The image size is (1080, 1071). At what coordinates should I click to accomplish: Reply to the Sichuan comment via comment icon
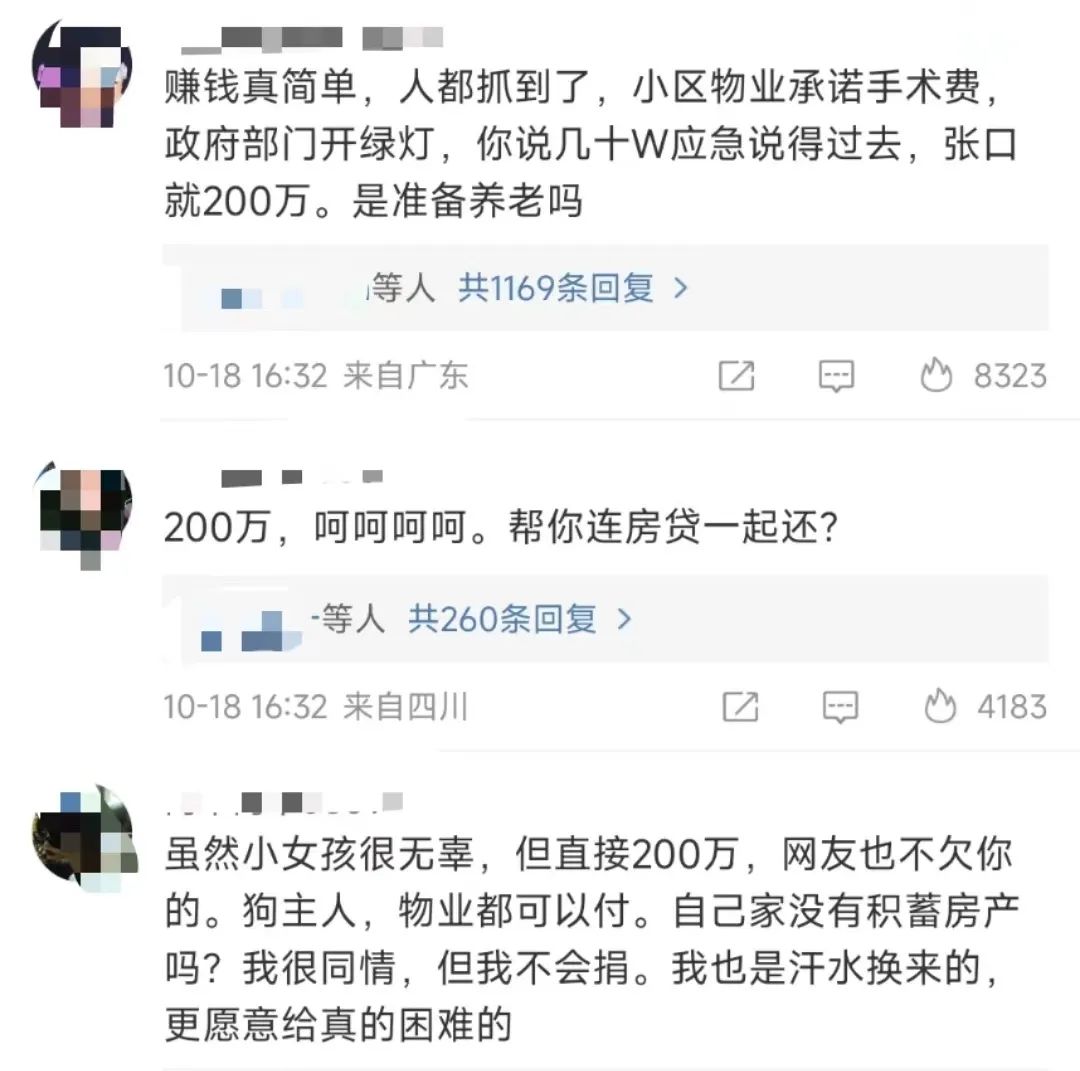840,707
